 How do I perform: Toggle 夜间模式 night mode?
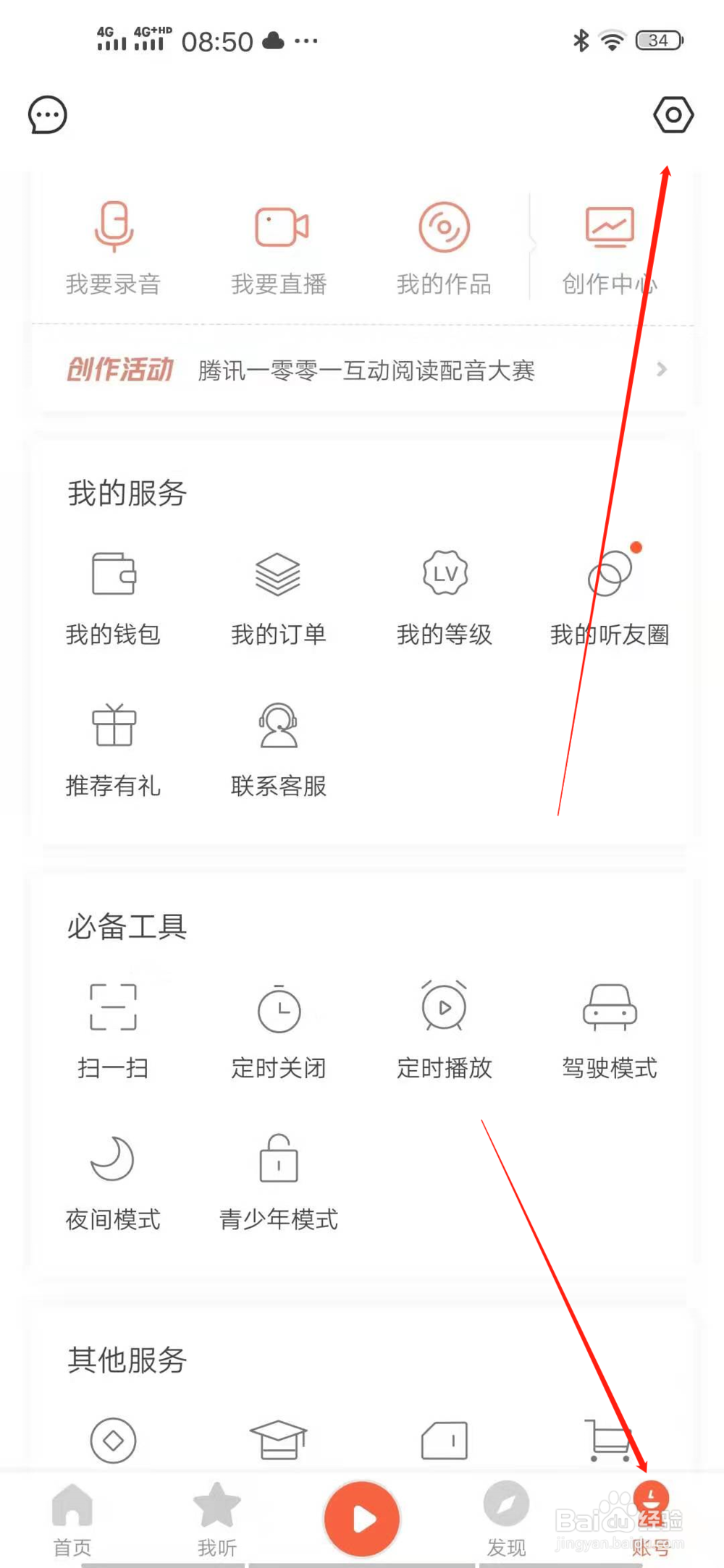[113, 1158]
